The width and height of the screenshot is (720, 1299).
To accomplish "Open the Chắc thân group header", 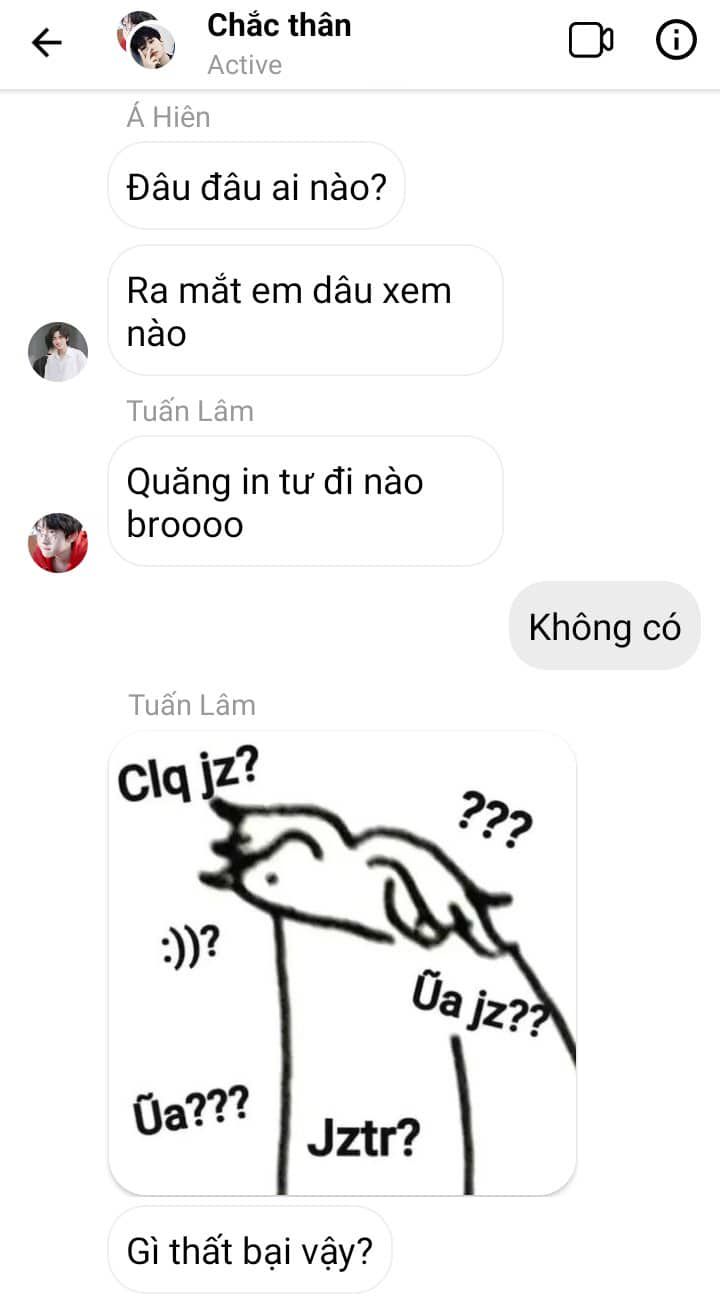I will click(x=278, y=42).
